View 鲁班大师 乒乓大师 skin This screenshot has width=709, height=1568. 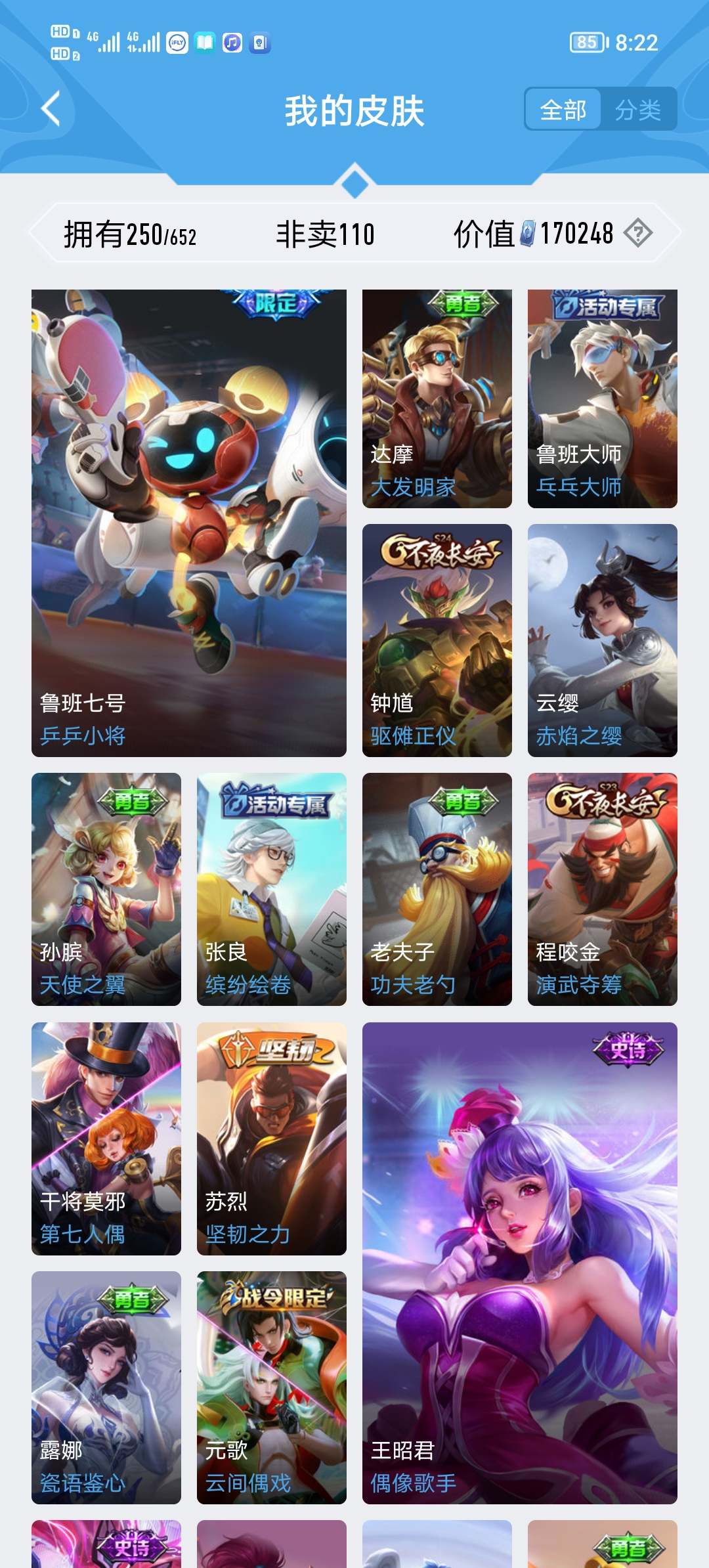coord(602,399)
